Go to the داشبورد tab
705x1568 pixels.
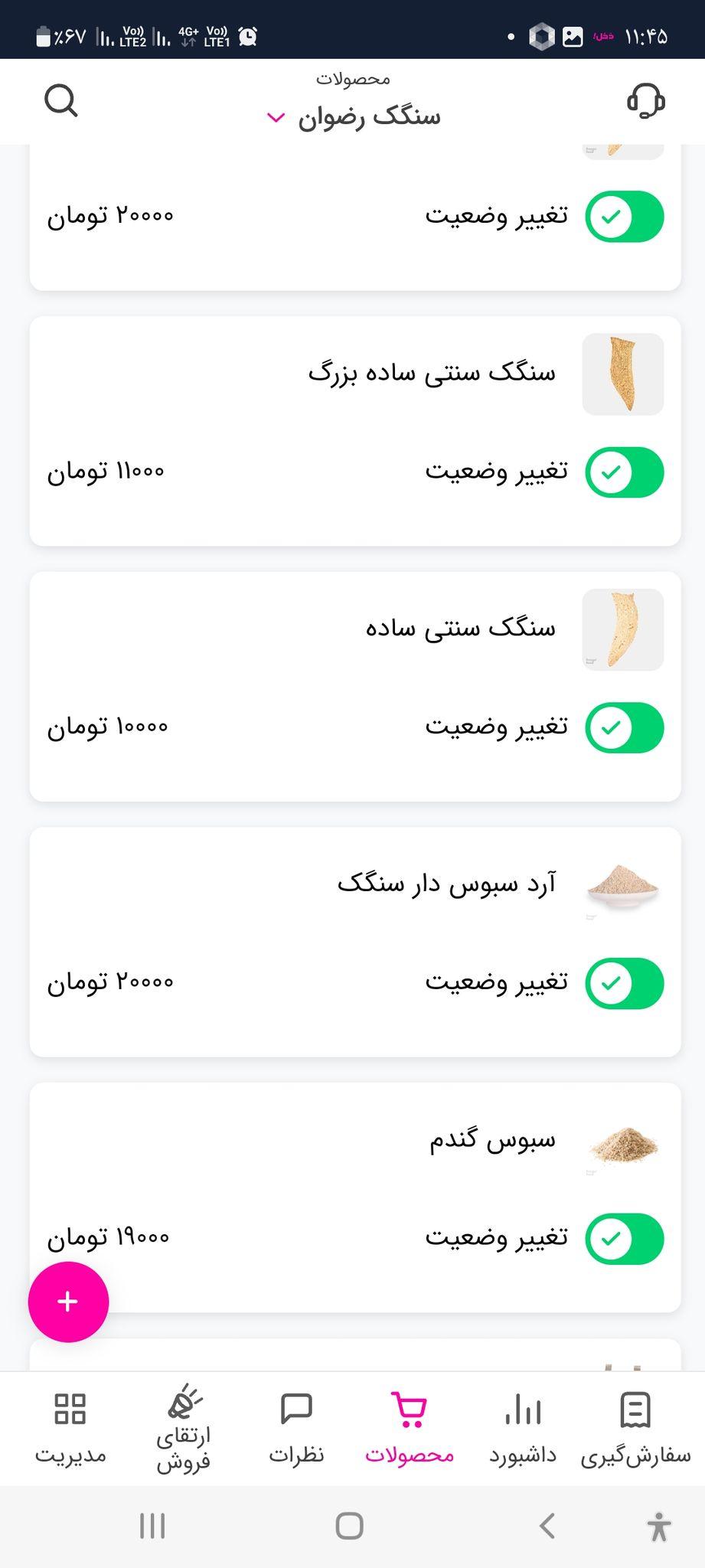point(523,1429)
